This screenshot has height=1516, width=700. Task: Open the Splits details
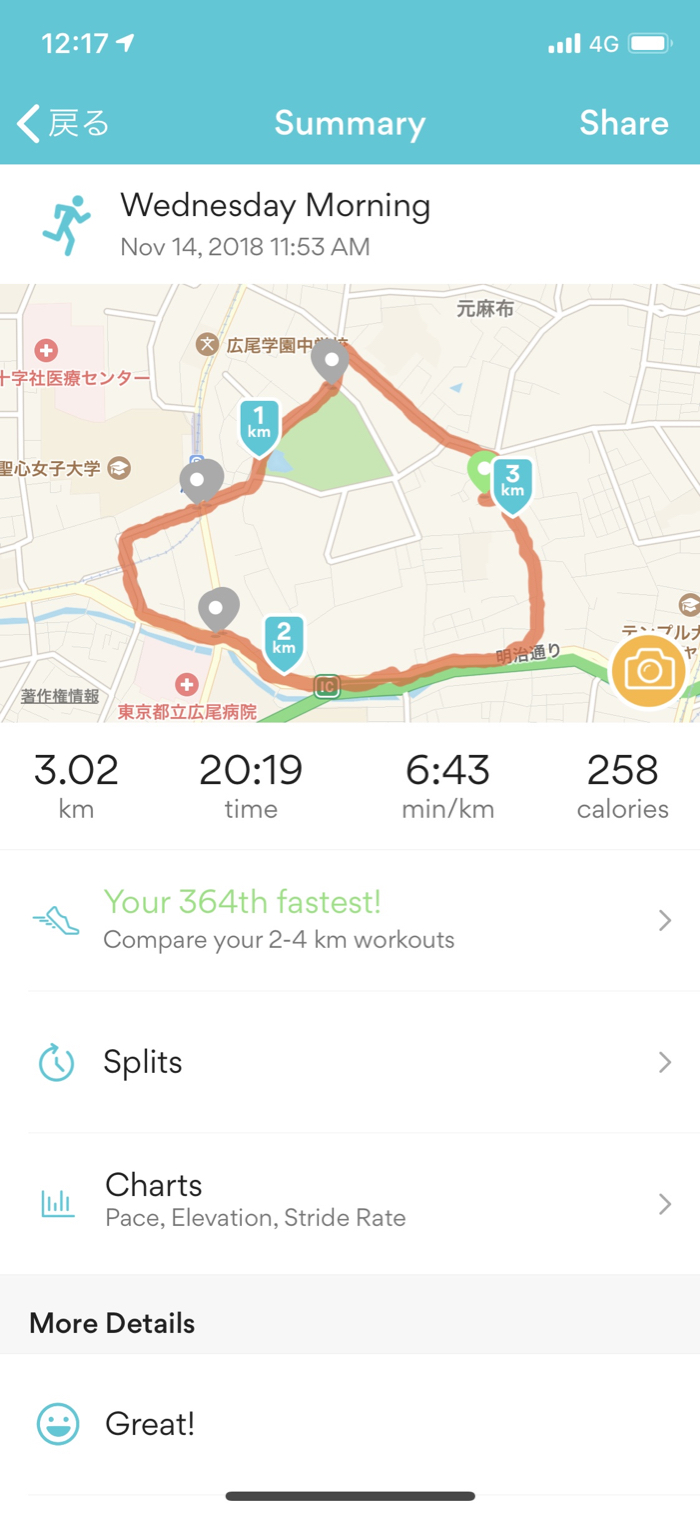tap(350, 1062)
